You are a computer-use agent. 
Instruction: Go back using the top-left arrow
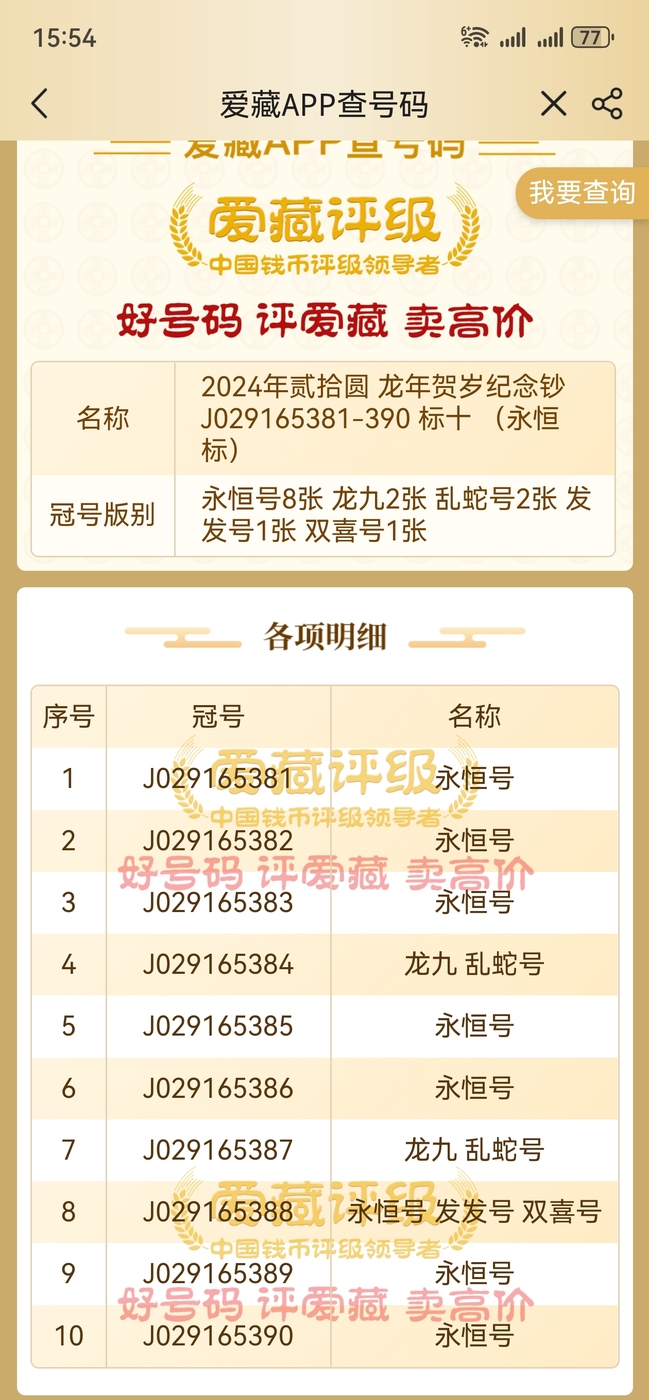pos(40,104)
